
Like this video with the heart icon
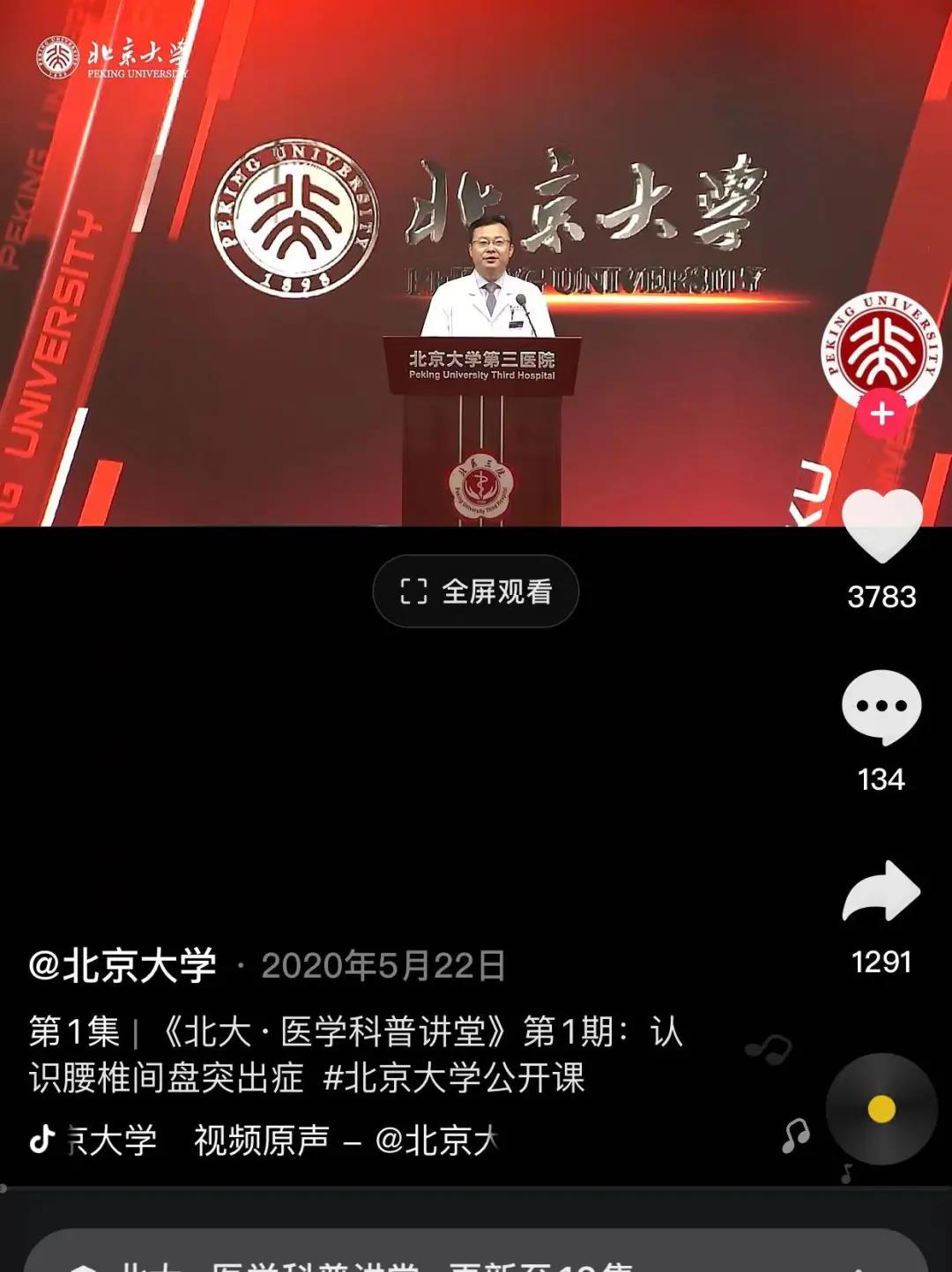[881, 526]
